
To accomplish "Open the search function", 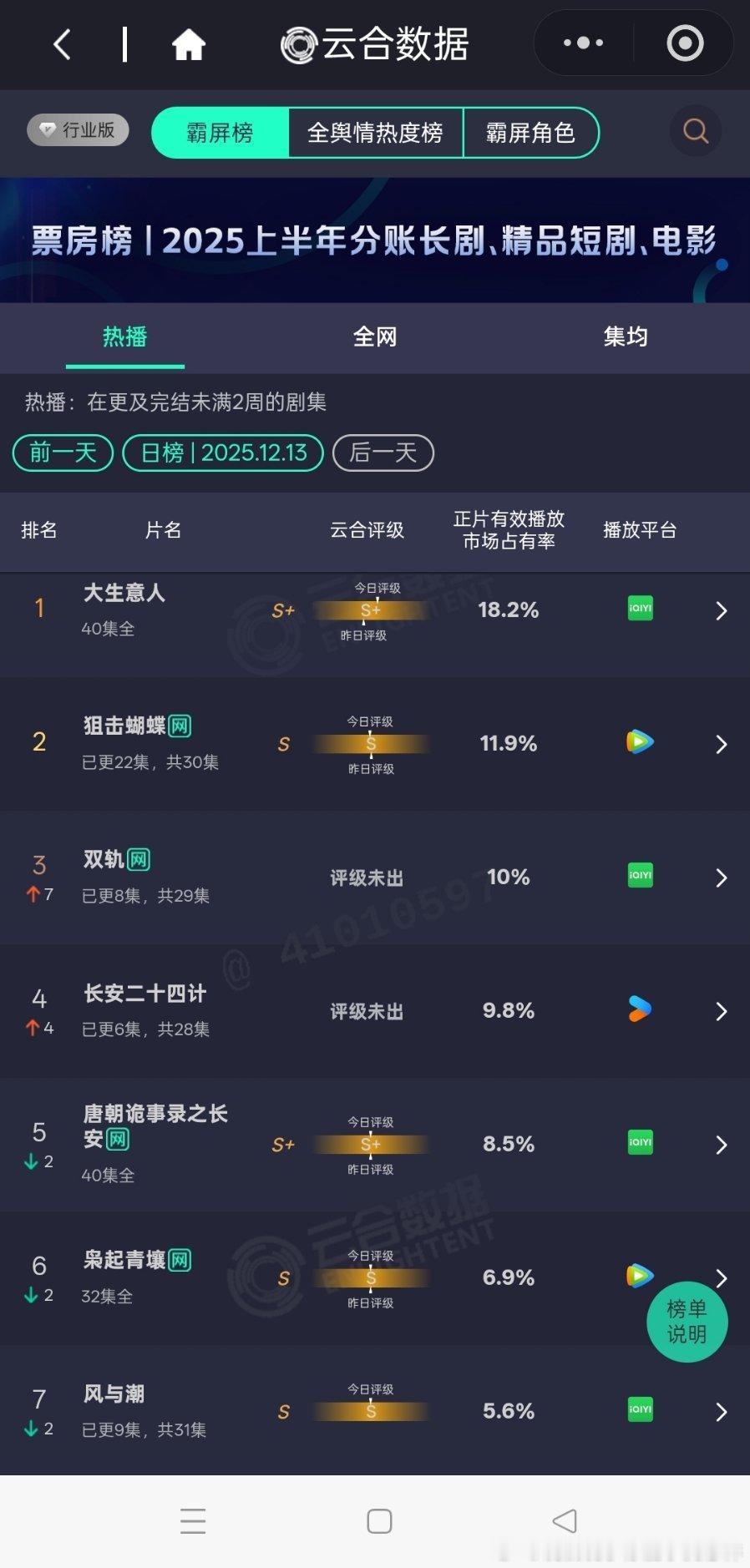I will (696, 131).
